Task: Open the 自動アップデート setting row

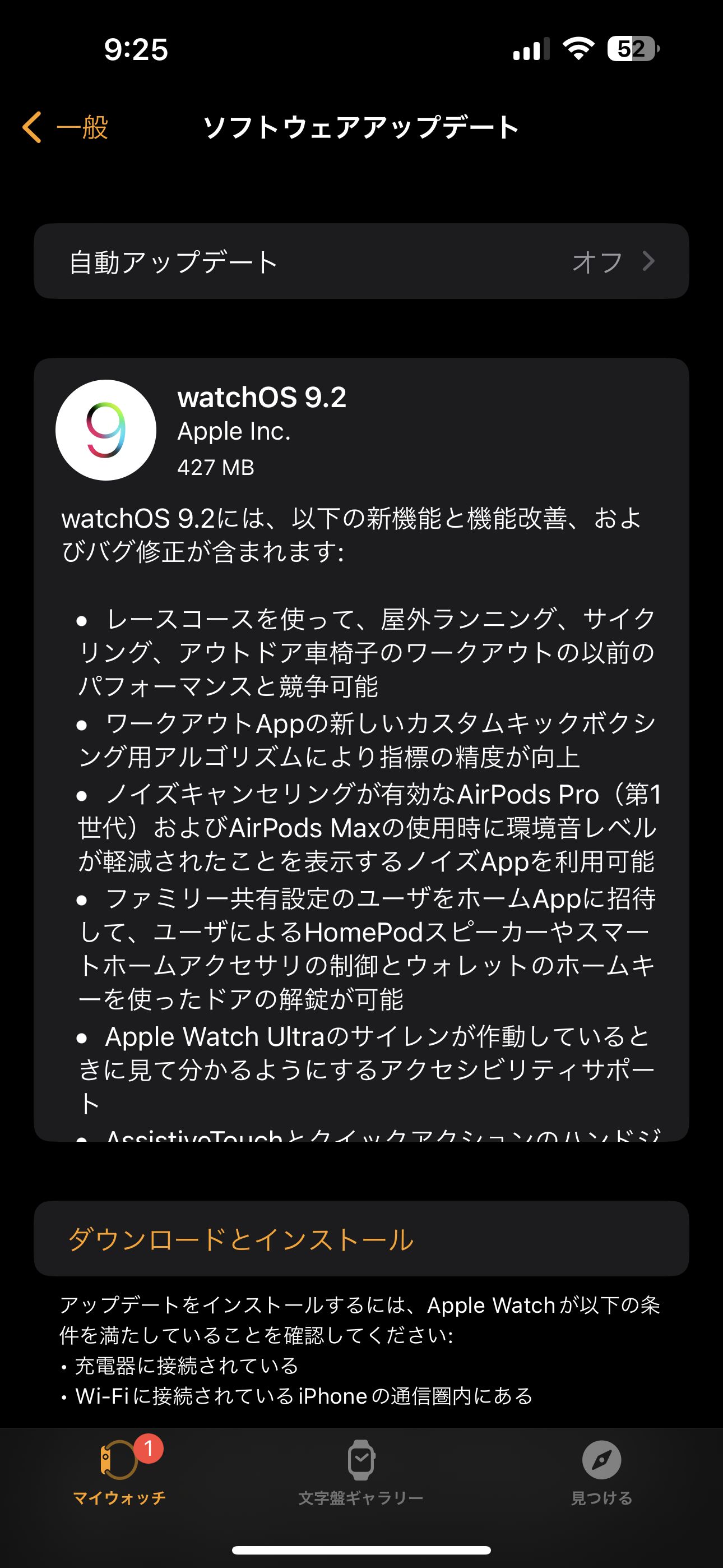Action: (361, 262)
